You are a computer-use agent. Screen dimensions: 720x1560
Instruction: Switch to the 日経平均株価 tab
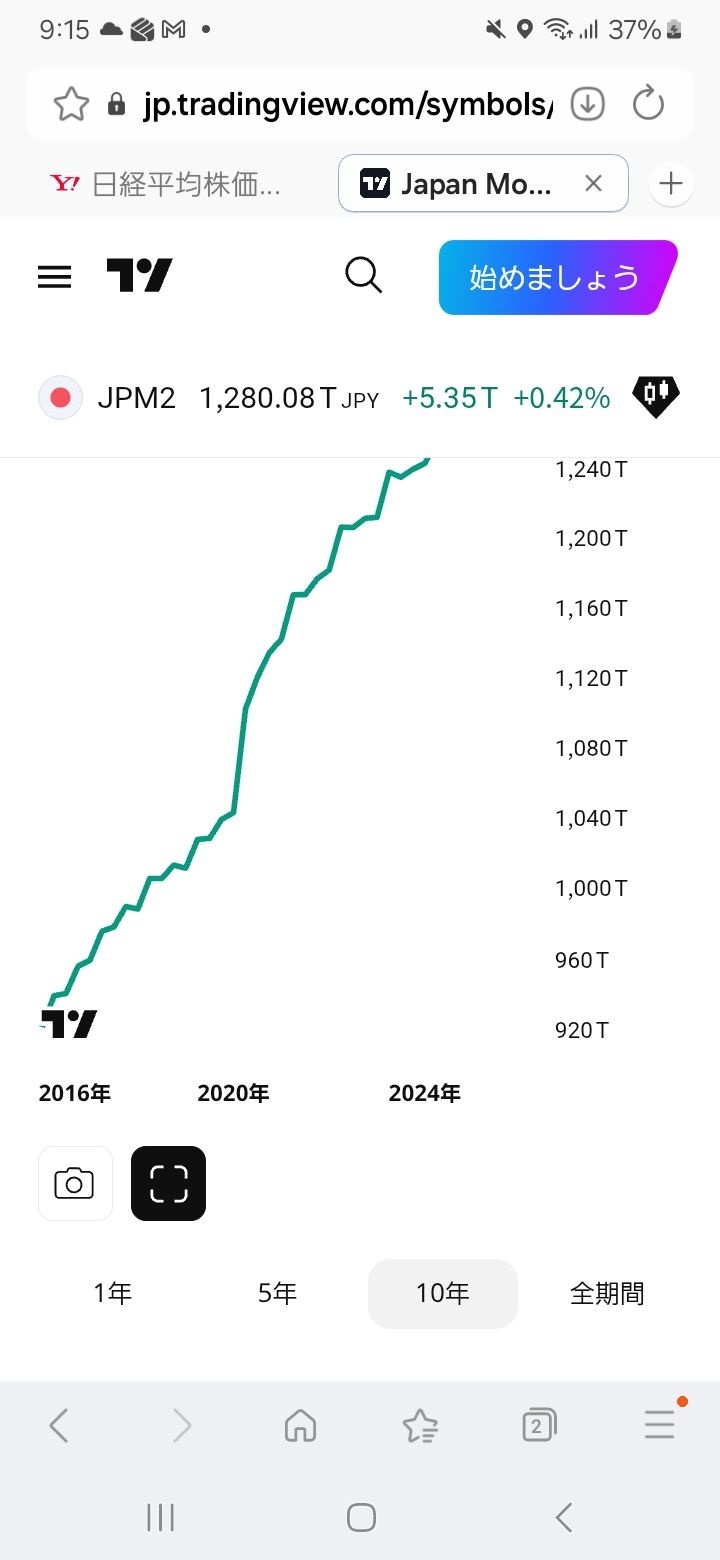pyautogui.click(x=170, y=184)
